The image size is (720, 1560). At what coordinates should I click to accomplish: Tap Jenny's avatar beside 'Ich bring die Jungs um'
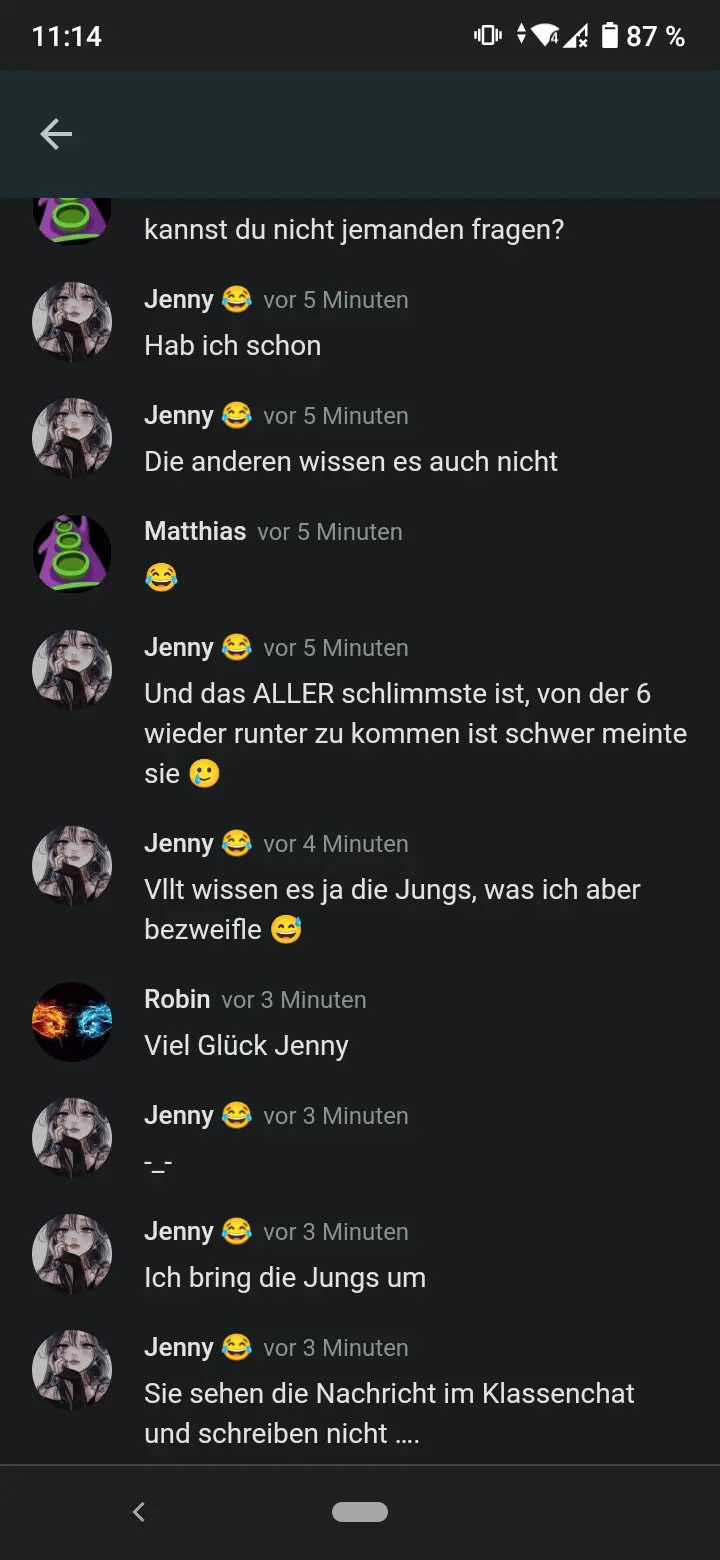pyautogui.click(x=72, y=1254)
